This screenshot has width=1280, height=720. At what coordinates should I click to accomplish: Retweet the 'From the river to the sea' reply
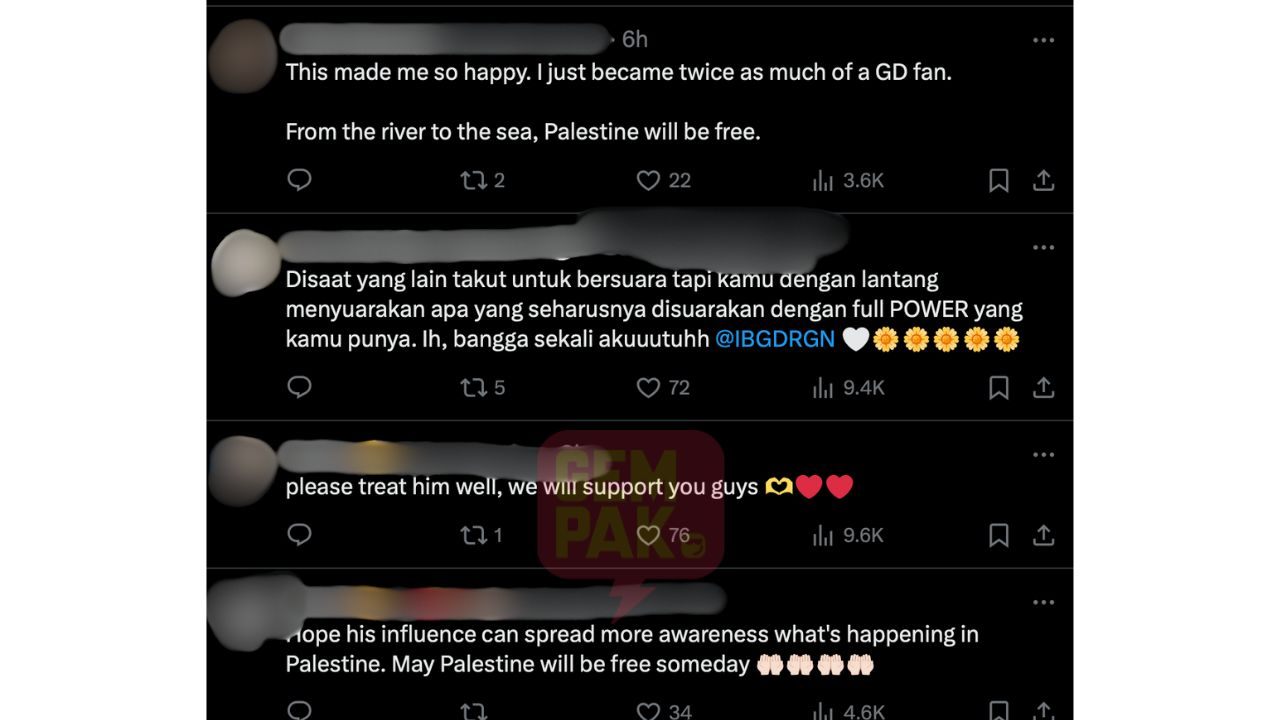point(473,180)
